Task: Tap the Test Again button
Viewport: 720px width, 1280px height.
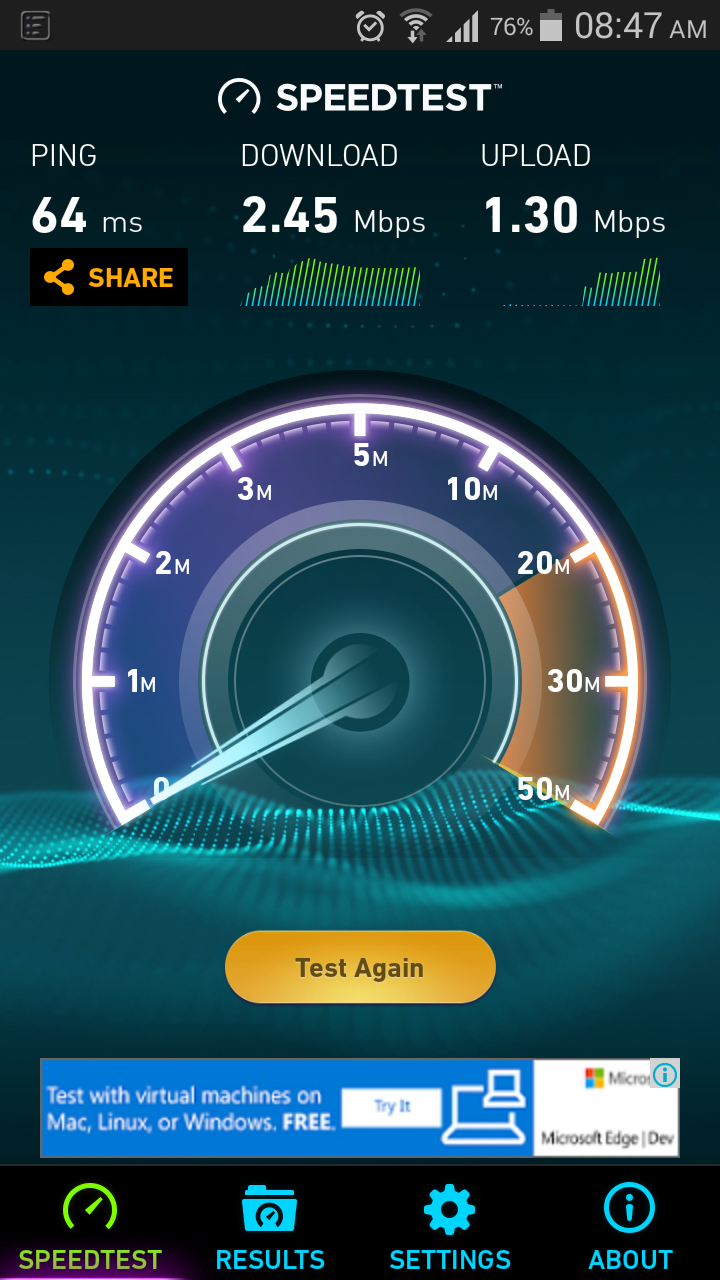Action: (x=360, y=967)
